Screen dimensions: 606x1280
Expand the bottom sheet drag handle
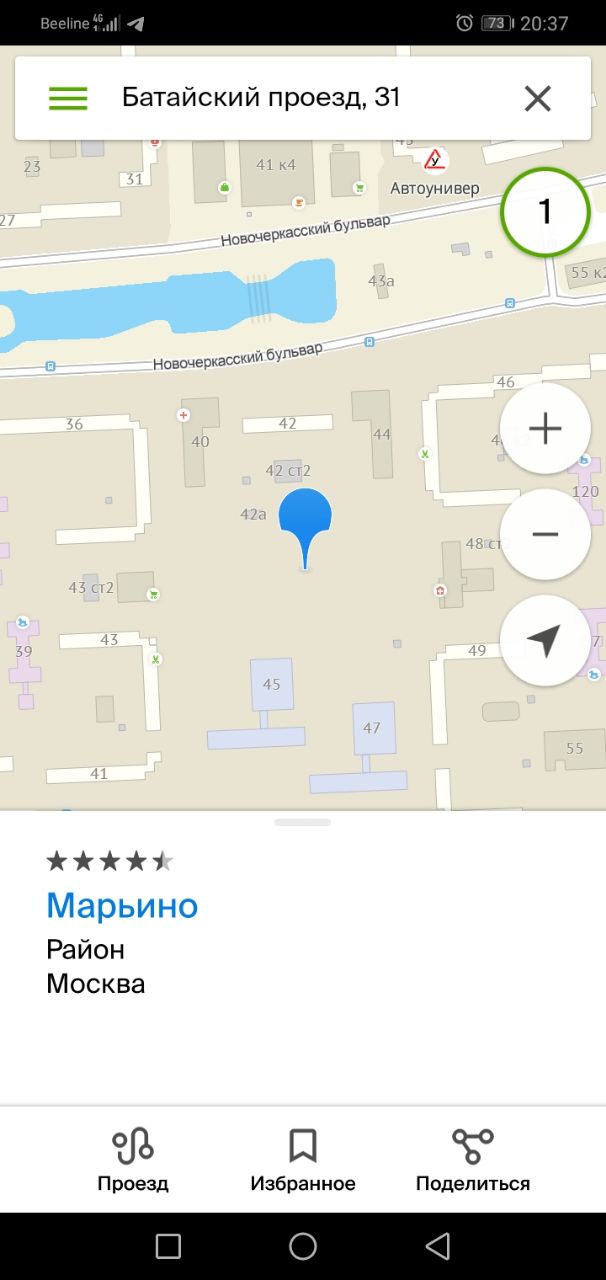303,822
